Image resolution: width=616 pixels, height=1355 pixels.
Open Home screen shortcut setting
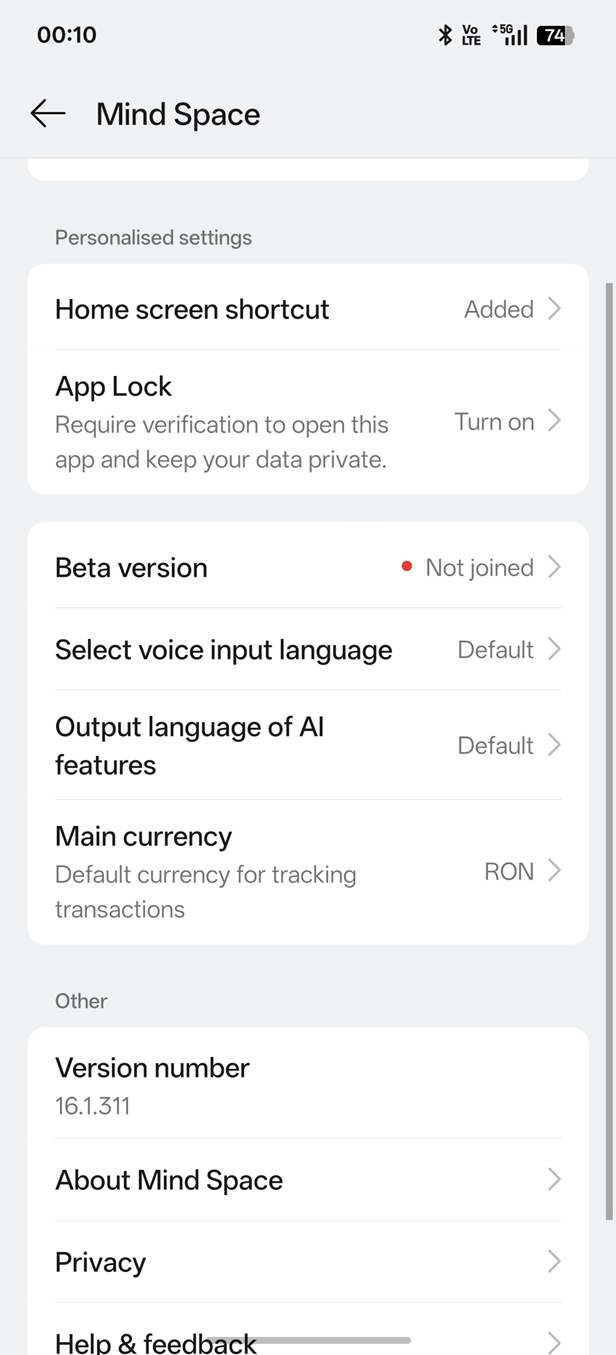tap(307, 309)
